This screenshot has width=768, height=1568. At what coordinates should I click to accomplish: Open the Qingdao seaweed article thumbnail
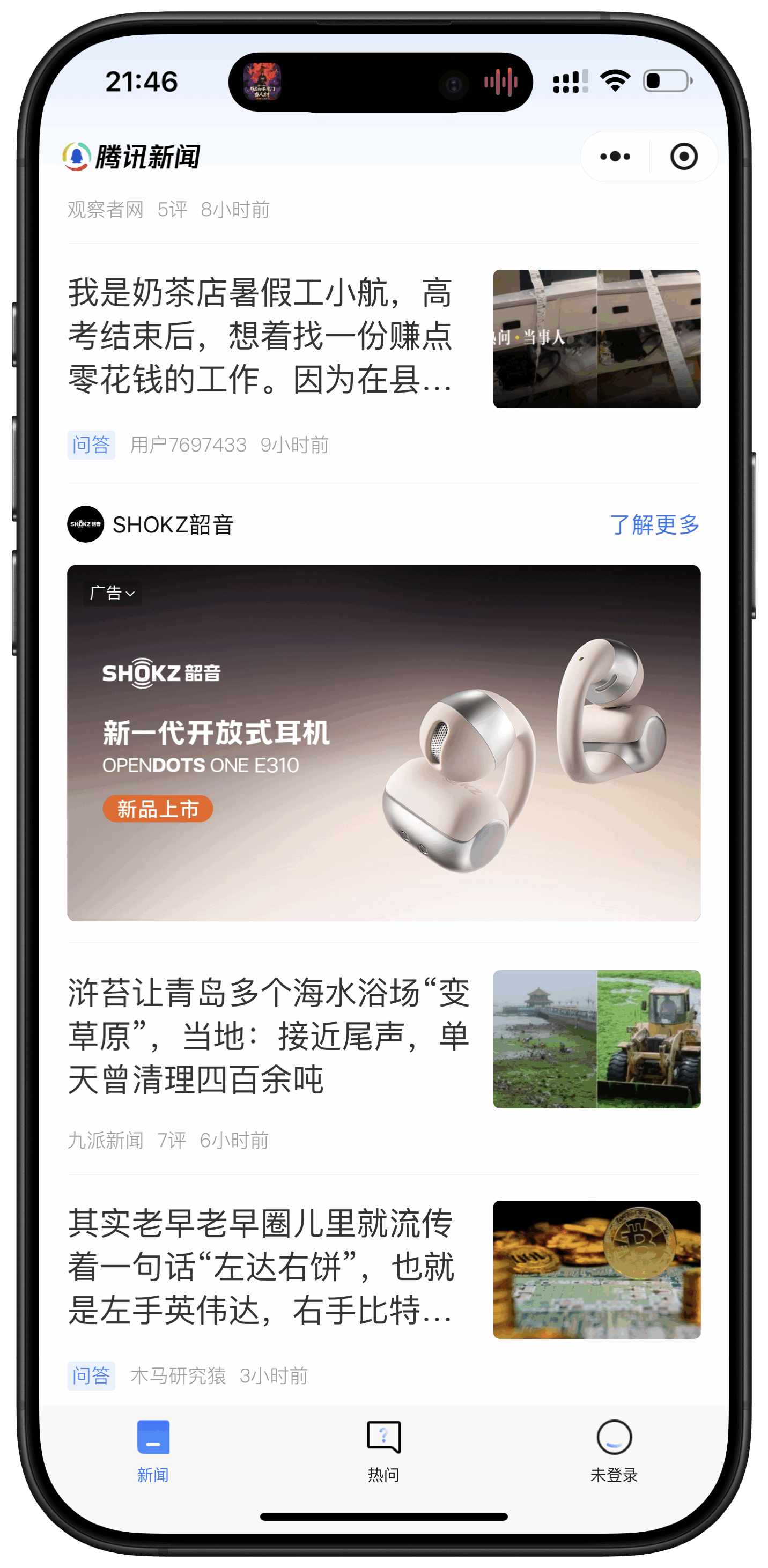(596, 1041)
